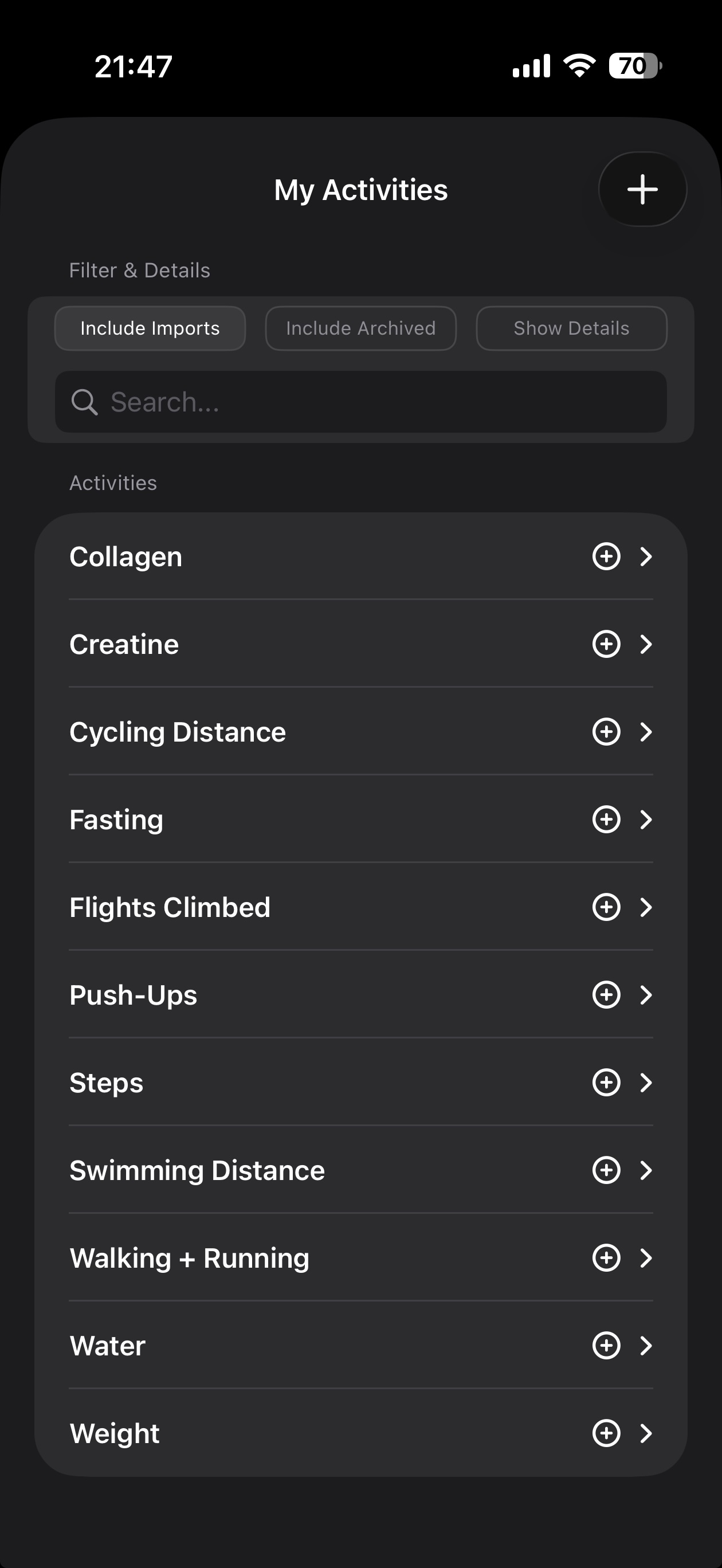Log Flights Climbed using its plus icon

click(x=606, y=908)
